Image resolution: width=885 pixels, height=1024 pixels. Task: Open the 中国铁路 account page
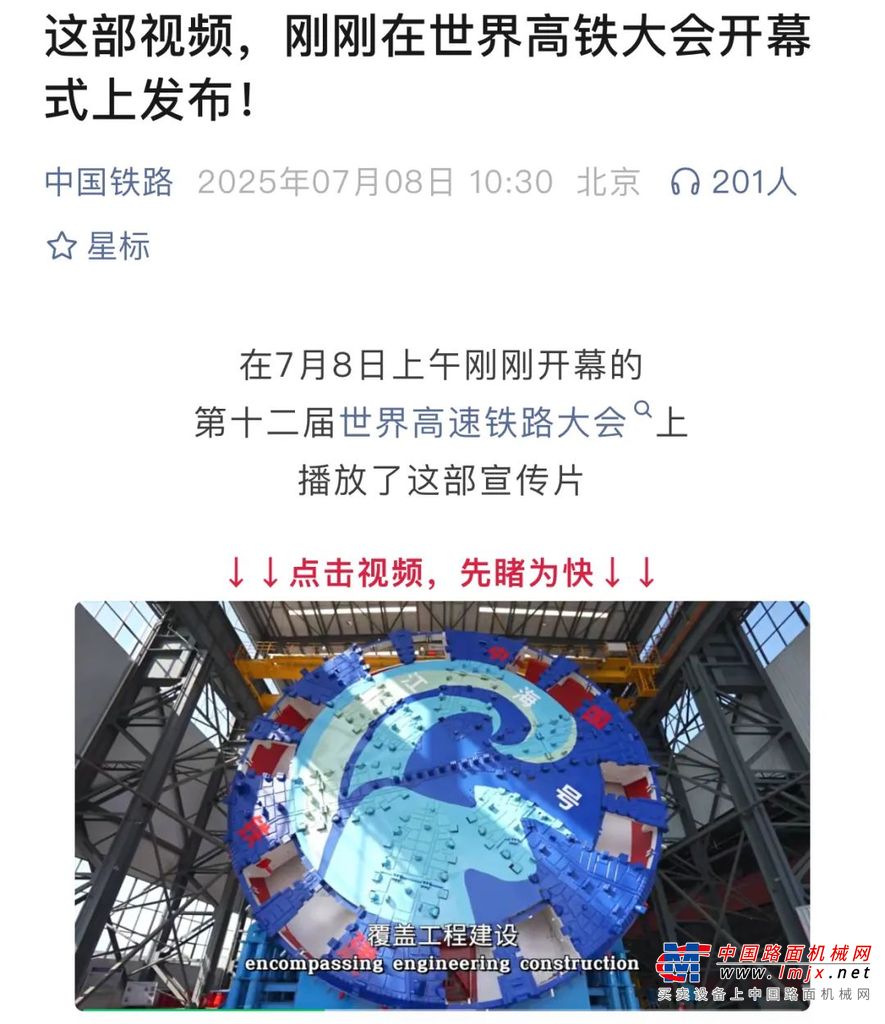(109, 182)
